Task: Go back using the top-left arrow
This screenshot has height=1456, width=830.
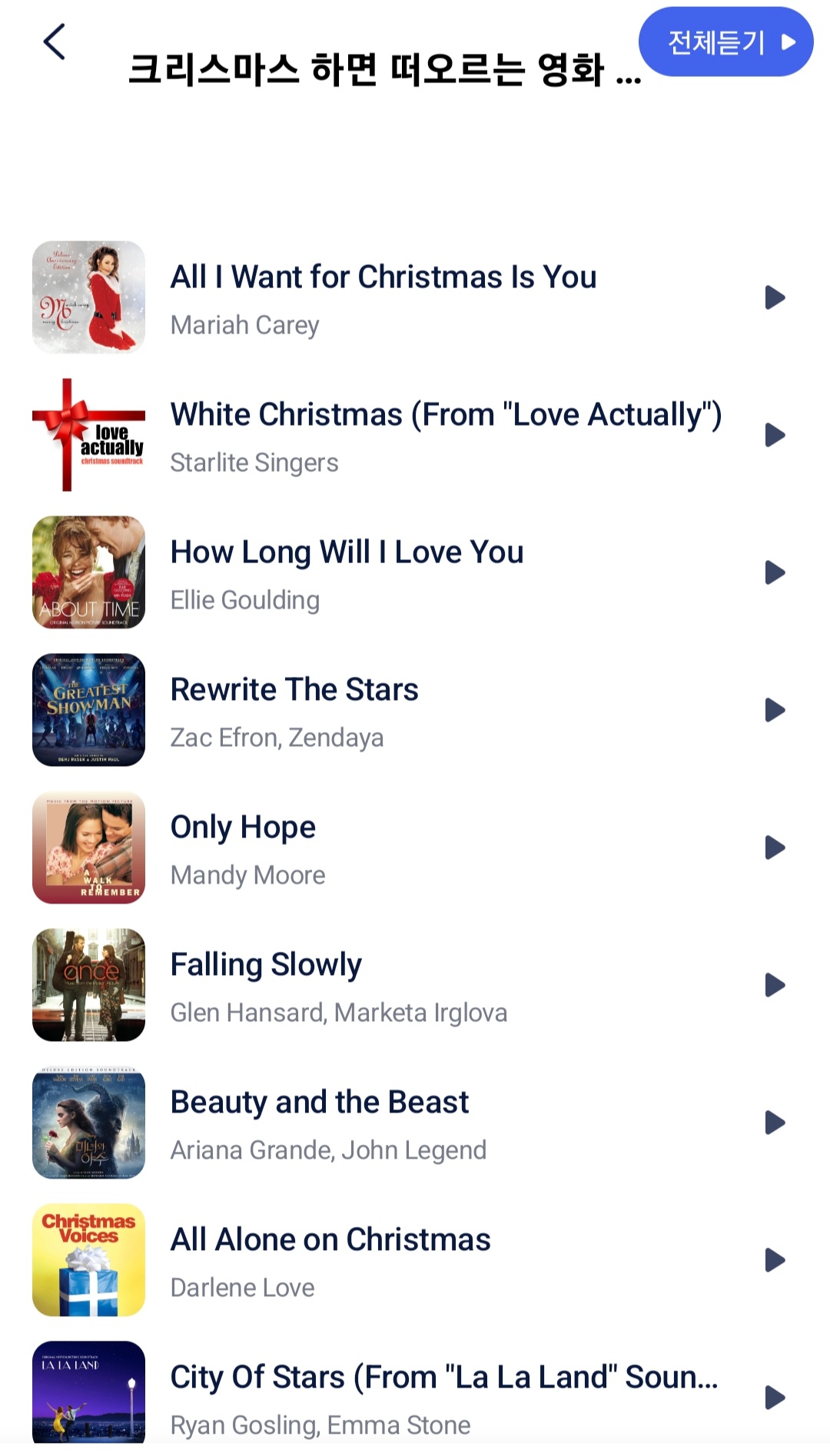Action: [x=54, y=41]
